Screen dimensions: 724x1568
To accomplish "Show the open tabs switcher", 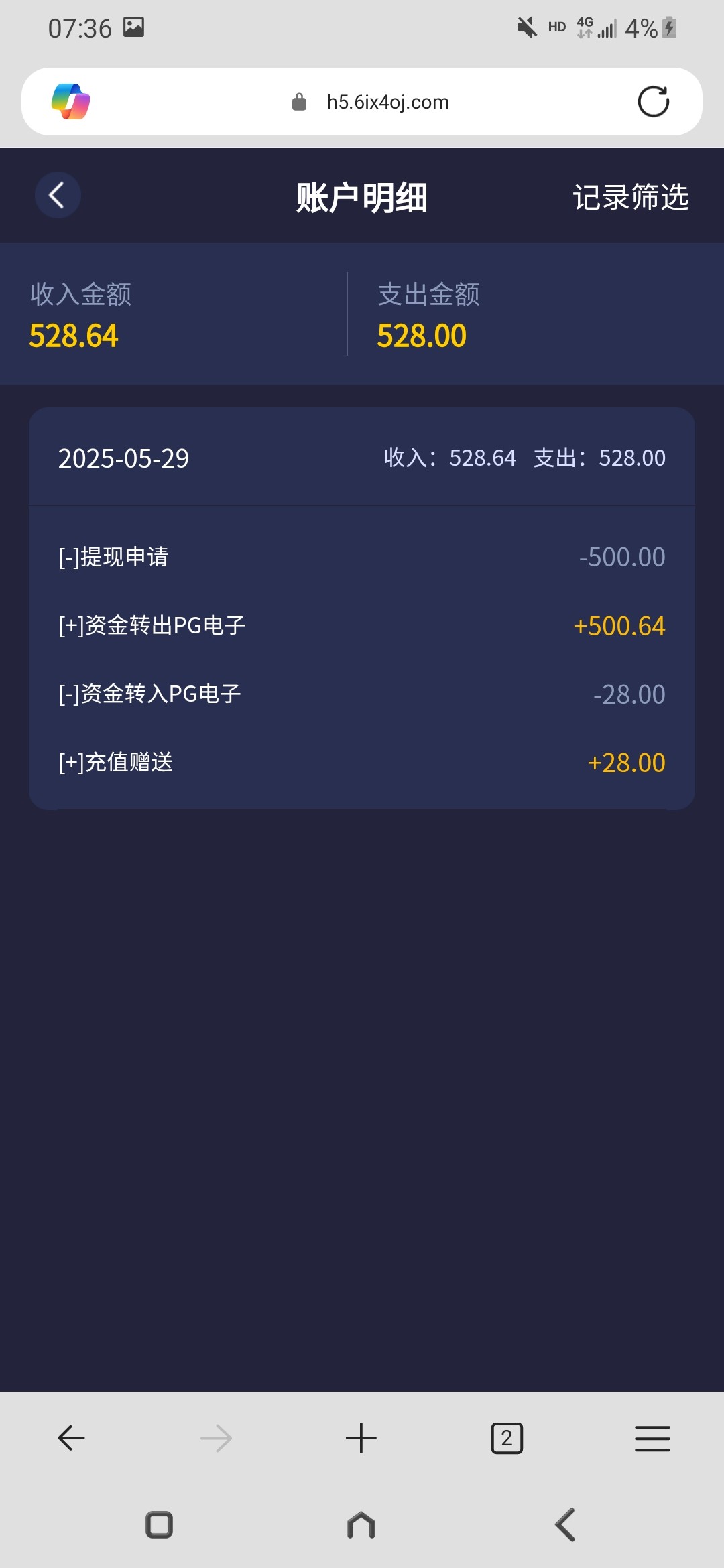I will (507, 1438).
